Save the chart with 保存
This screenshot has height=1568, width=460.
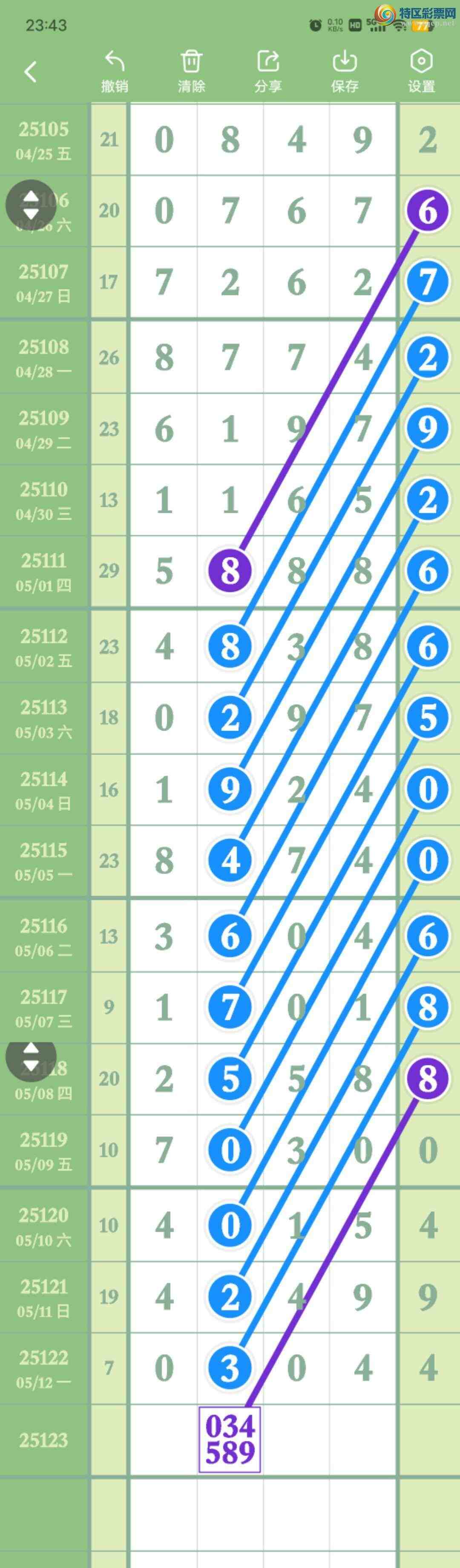(345, 71)
